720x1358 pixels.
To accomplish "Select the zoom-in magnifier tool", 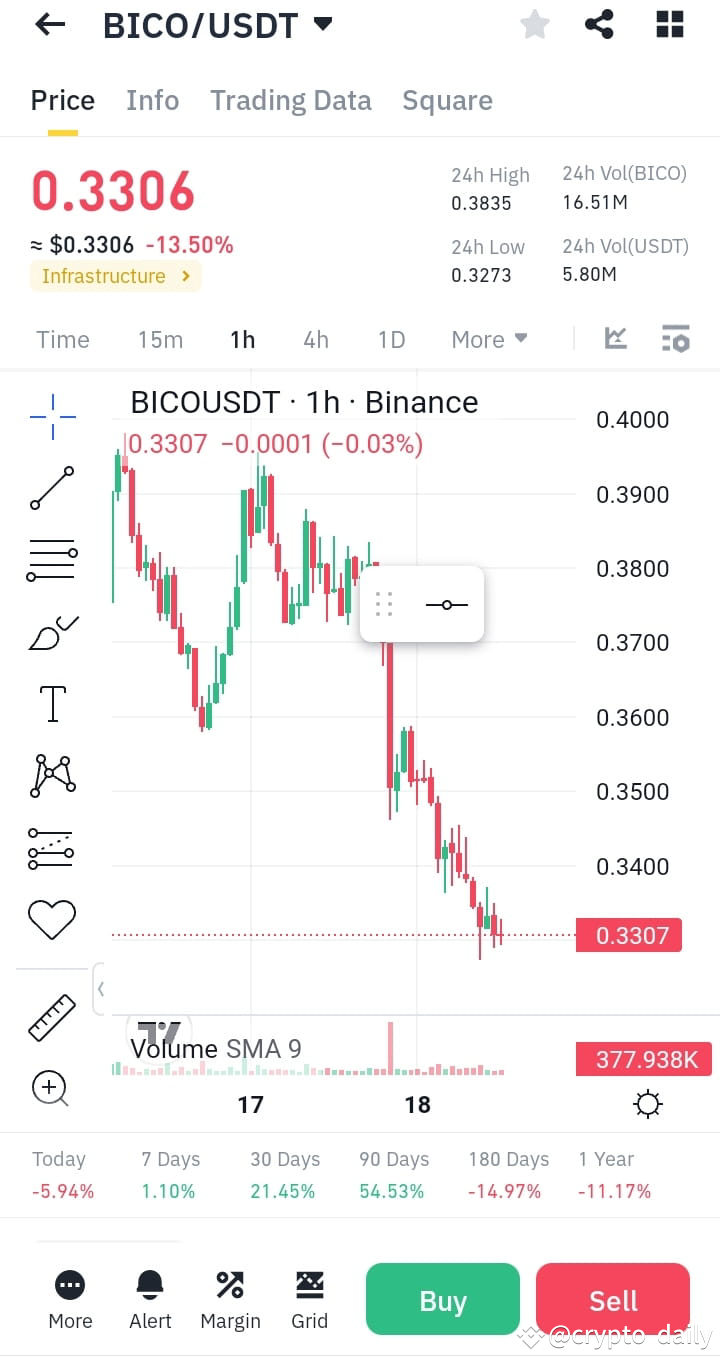I will [50, 1089].
